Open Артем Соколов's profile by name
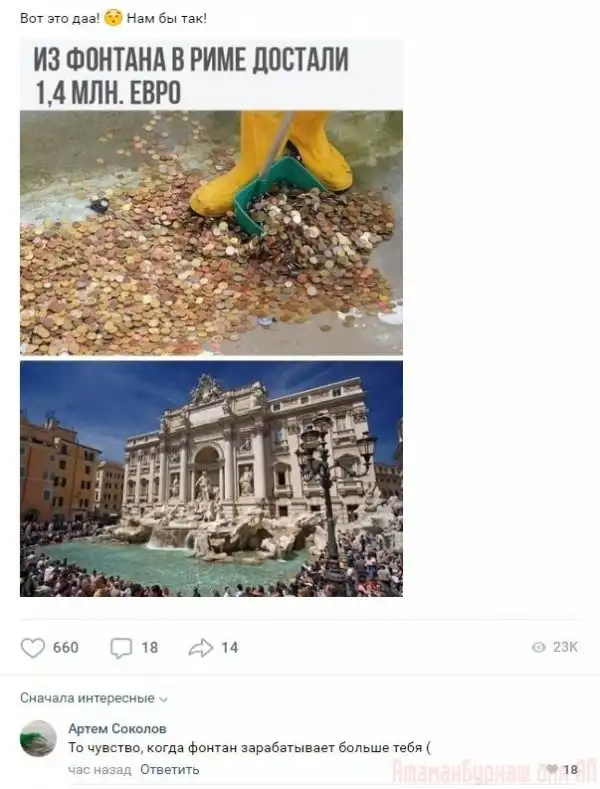This screenshot has height=789, width=600. [117, 729]
